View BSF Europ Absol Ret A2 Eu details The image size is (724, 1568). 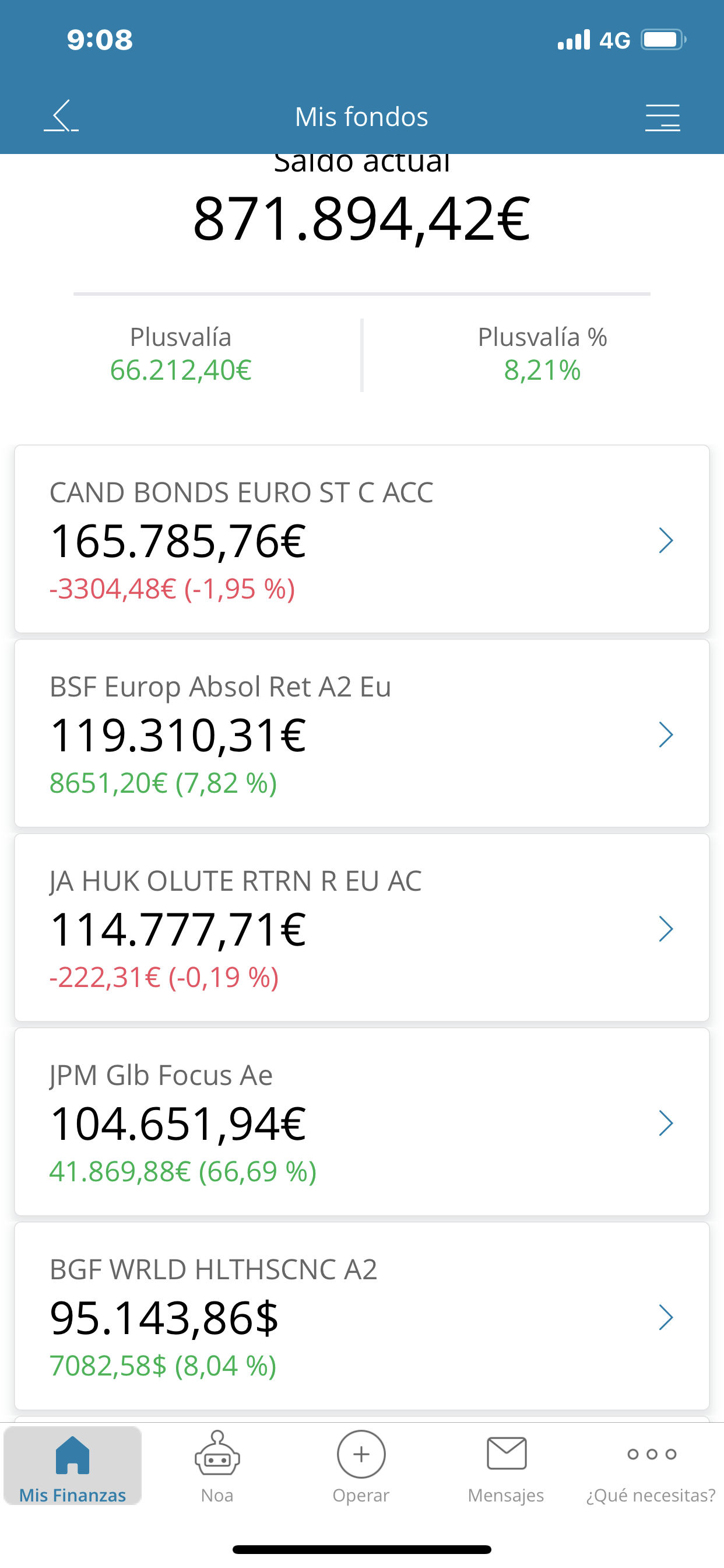361,733
